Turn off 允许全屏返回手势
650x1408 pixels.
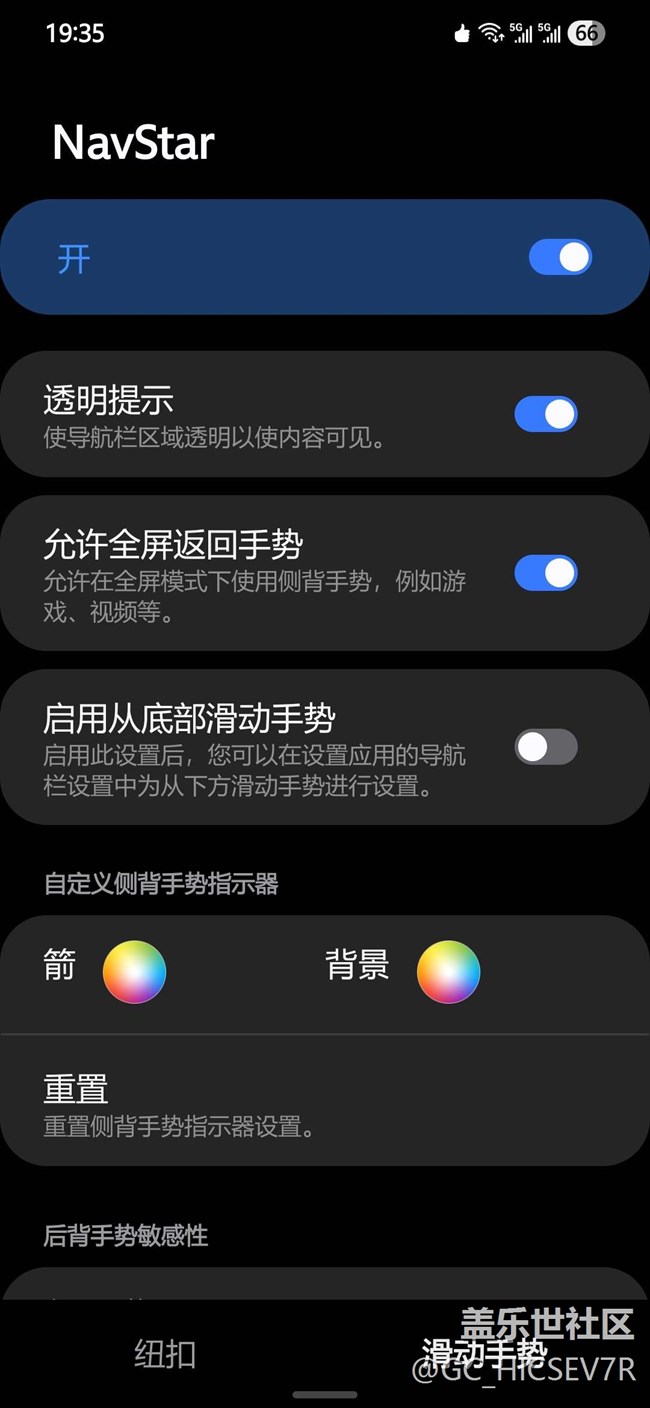click(546, 573)
